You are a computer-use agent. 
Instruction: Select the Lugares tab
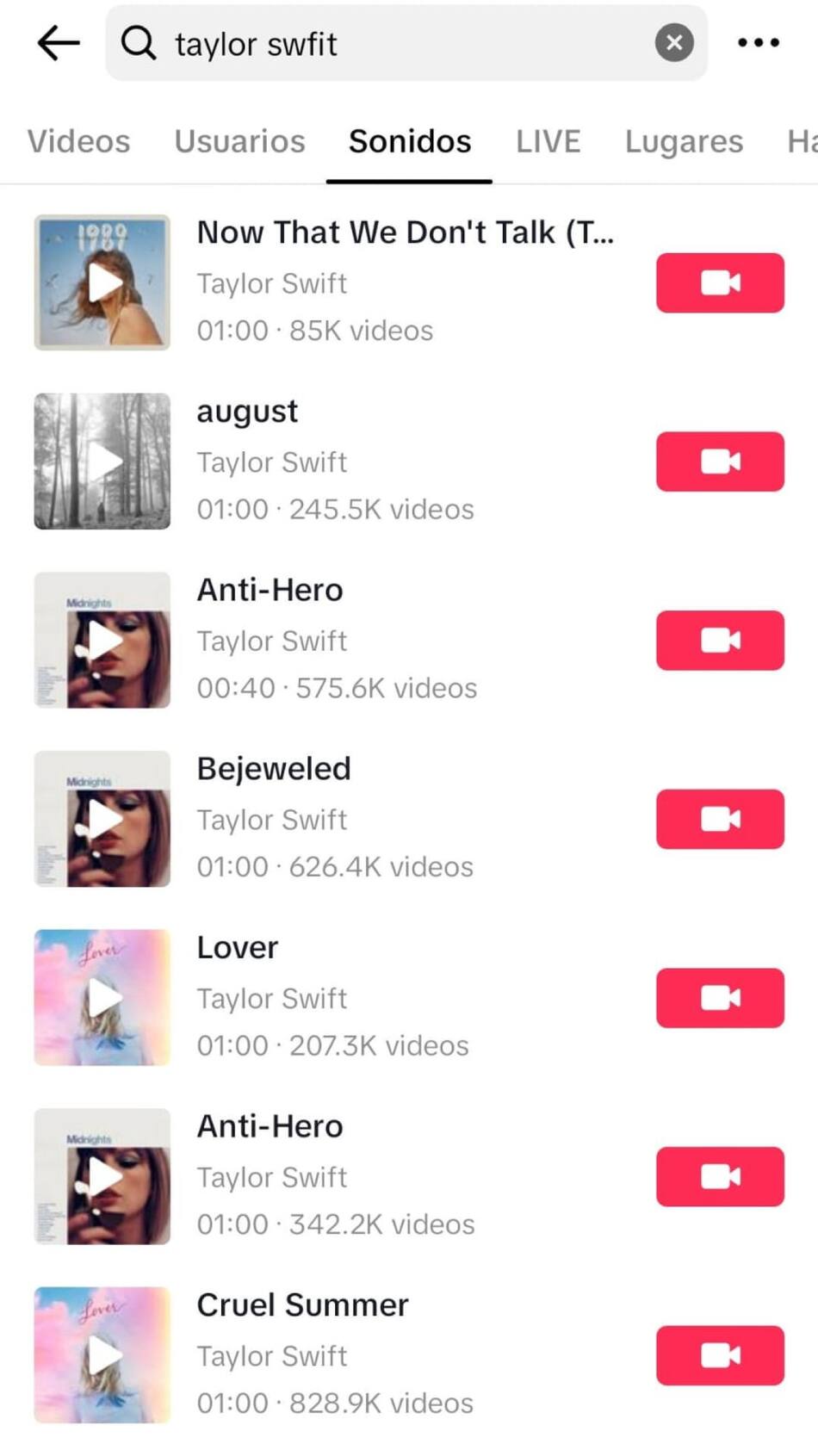pos(684,141)
